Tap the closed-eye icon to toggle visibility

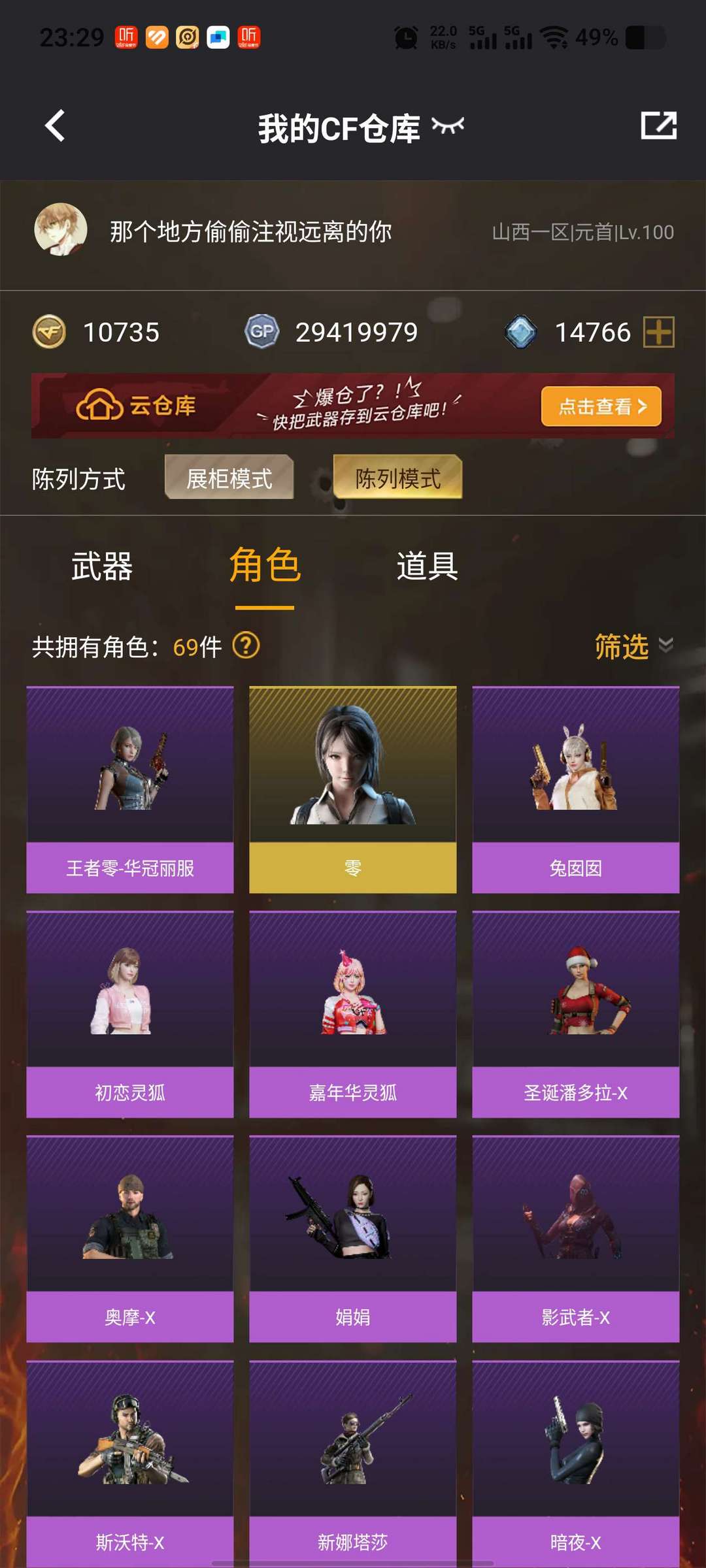(448, 125)
